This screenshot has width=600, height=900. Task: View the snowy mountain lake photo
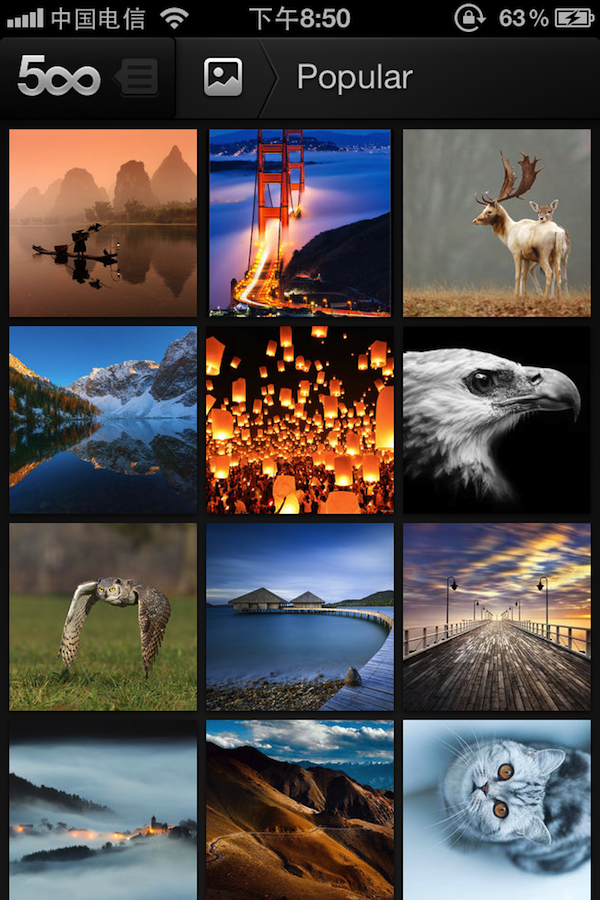point(103,420)
